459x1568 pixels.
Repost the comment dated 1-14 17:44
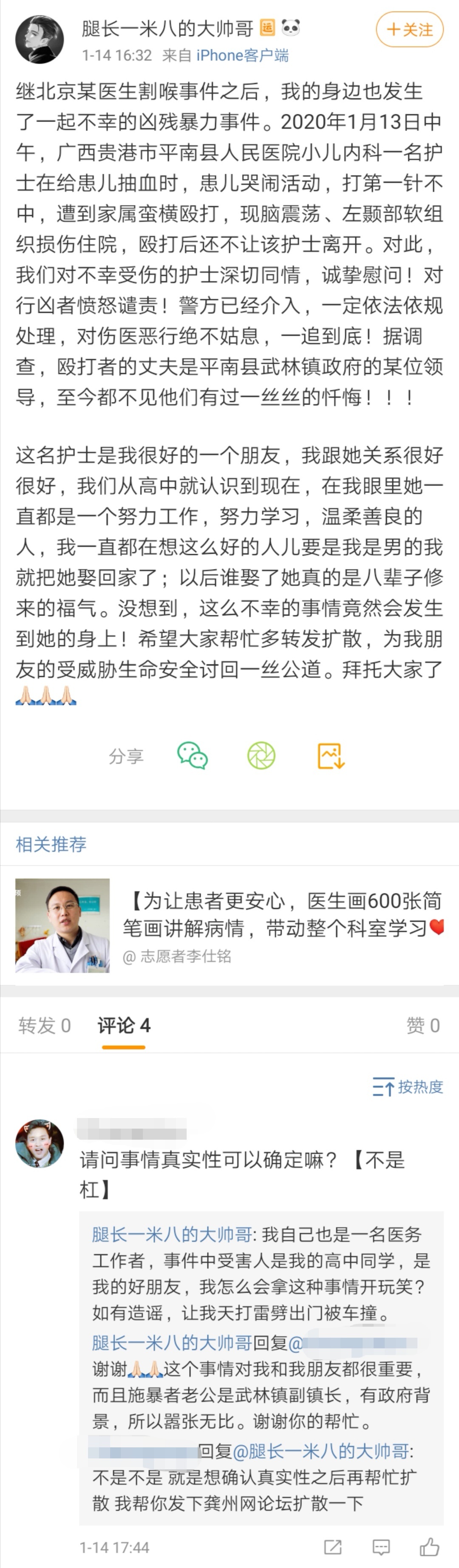[333, 1547]
